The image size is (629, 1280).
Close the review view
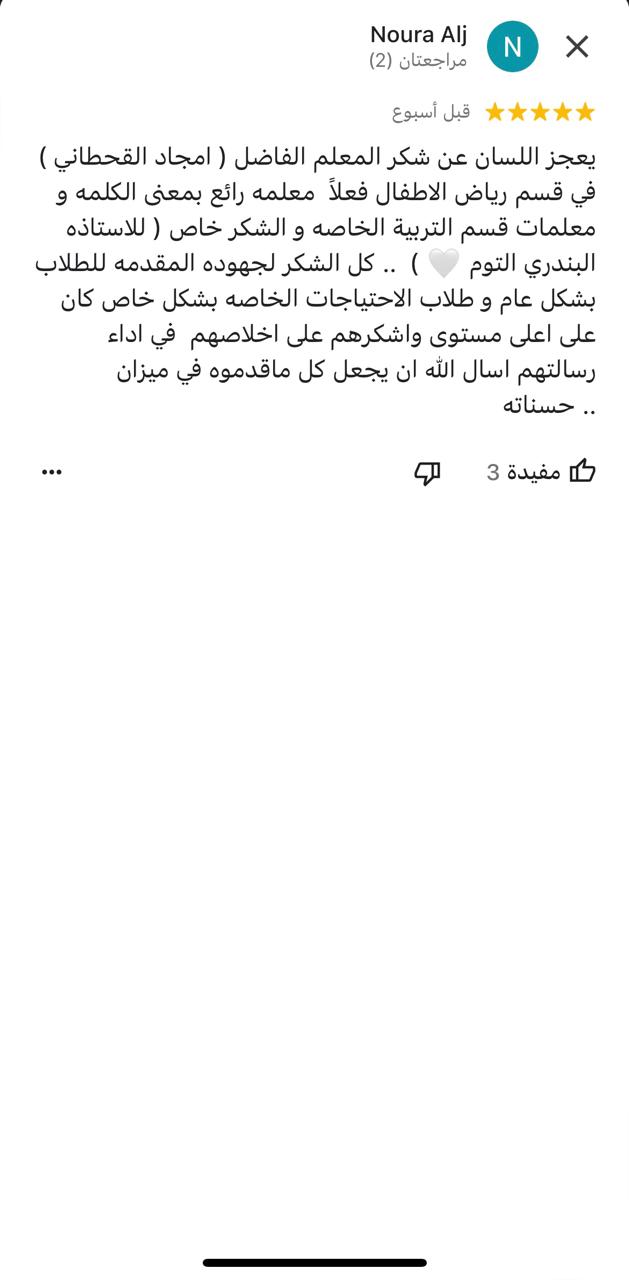[577, 47]
